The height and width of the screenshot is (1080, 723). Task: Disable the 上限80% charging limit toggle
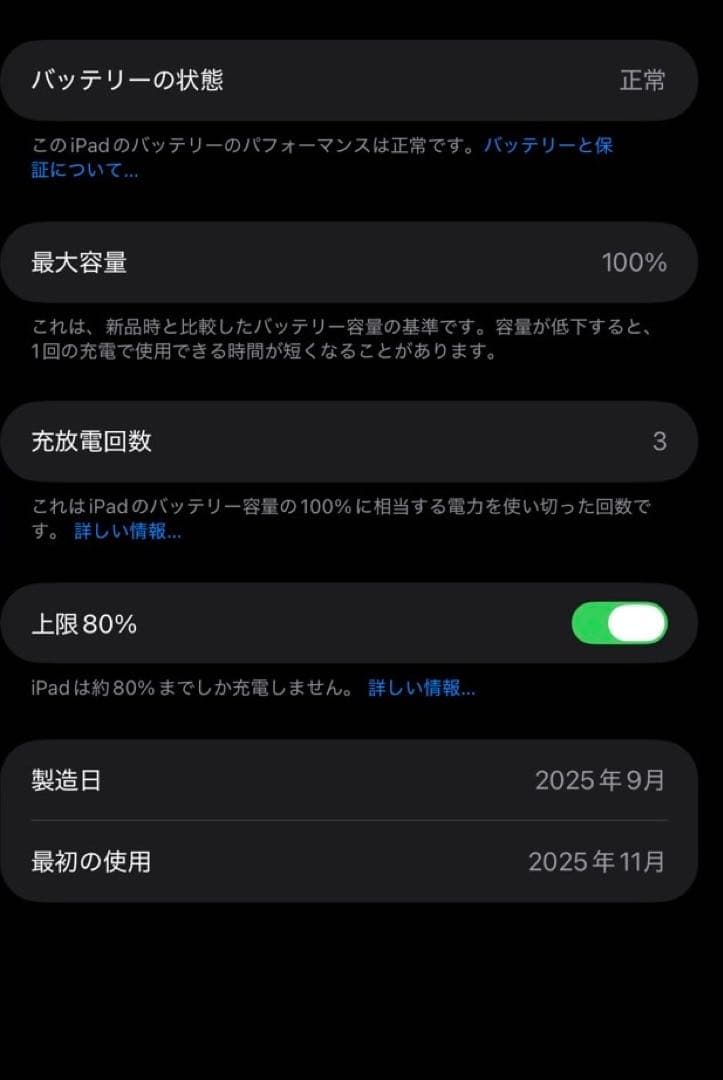click(620, 622)
